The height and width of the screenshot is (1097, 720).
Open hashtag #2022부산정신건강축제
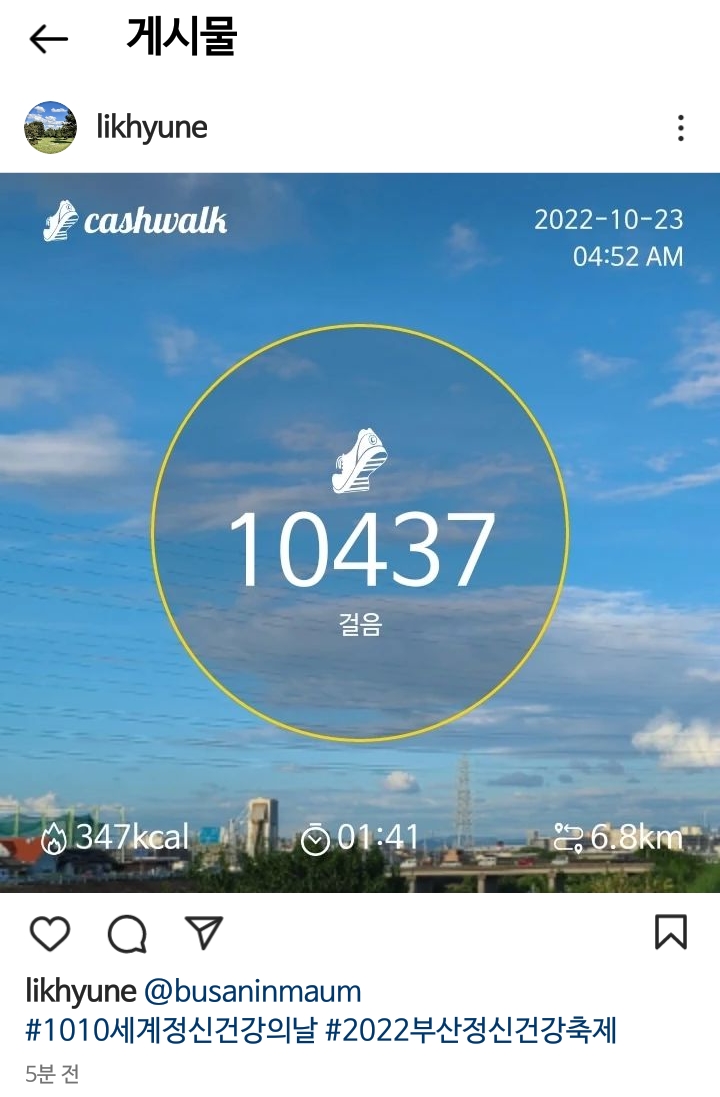[x=471, y=1030]
